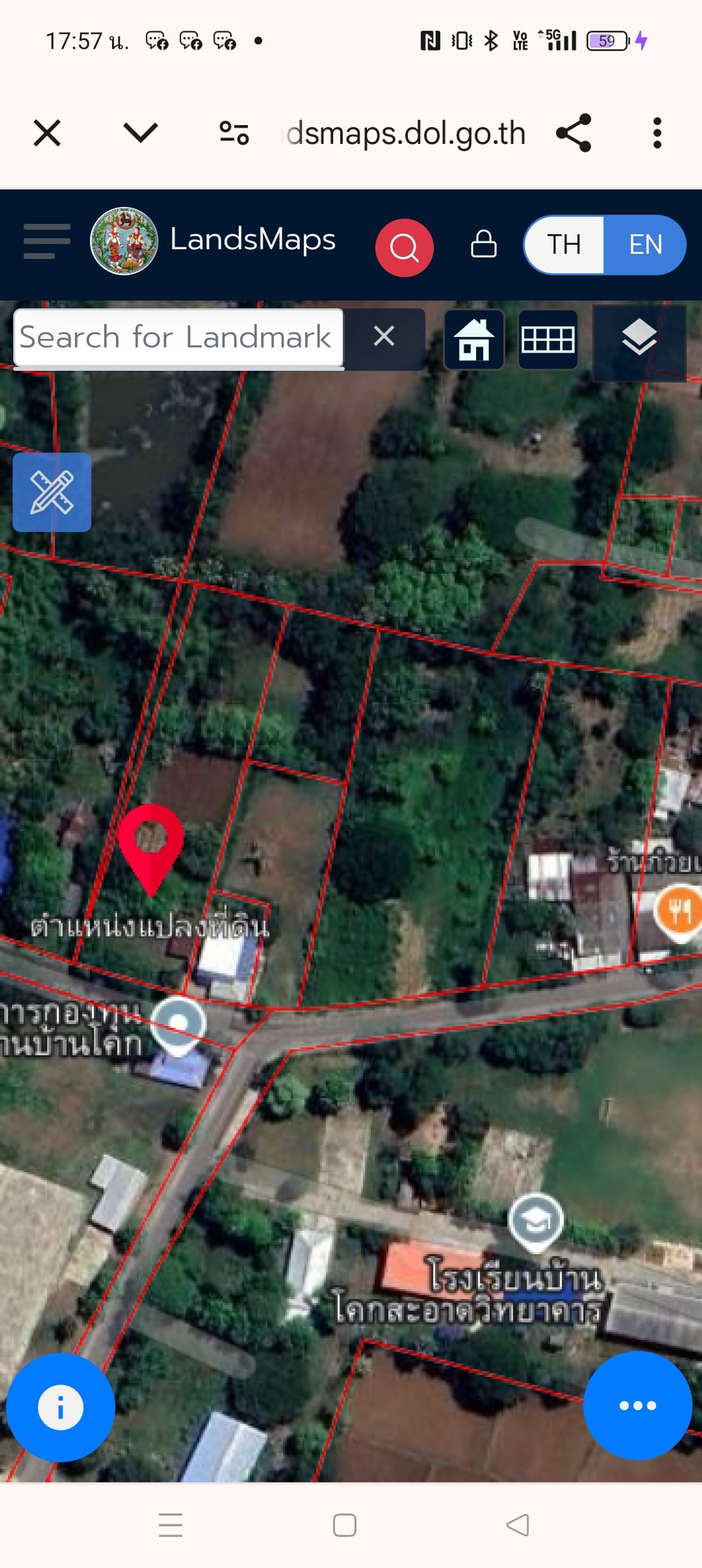Focus the Search for Landmark field

click(x=178, y=338)
